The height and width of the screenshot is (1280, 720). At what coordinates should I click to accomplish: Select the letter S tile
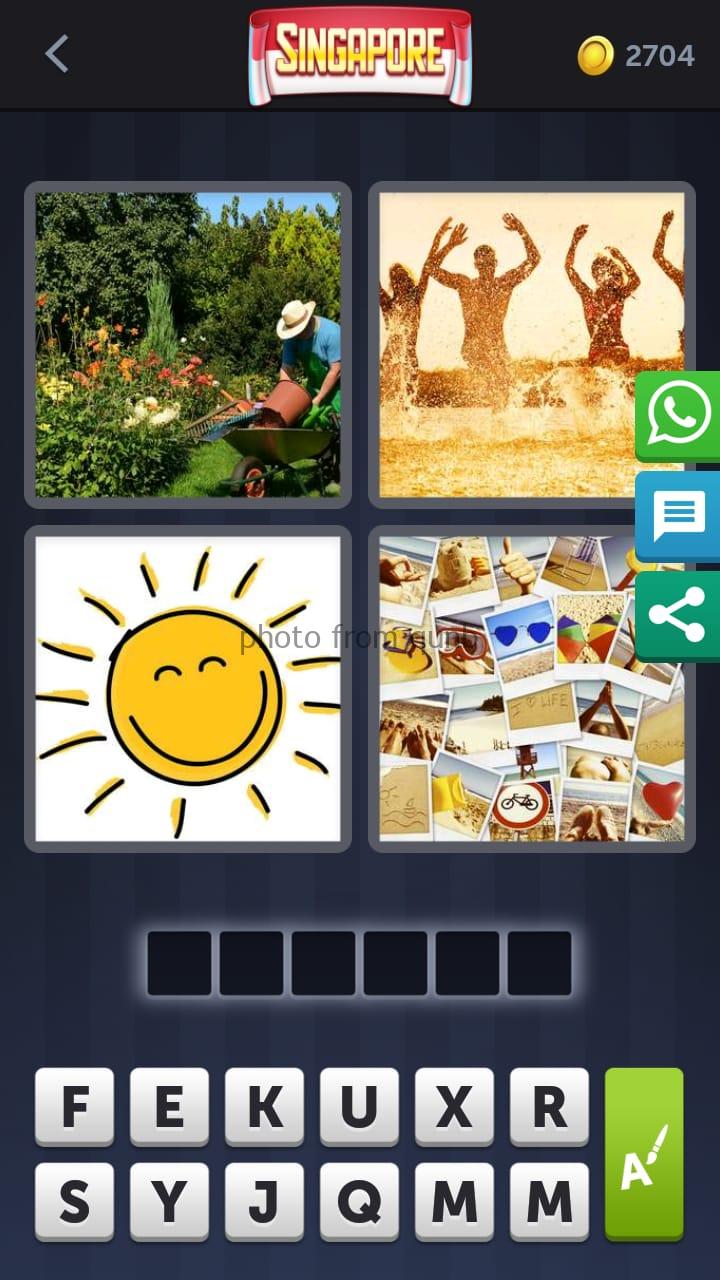74,1202
